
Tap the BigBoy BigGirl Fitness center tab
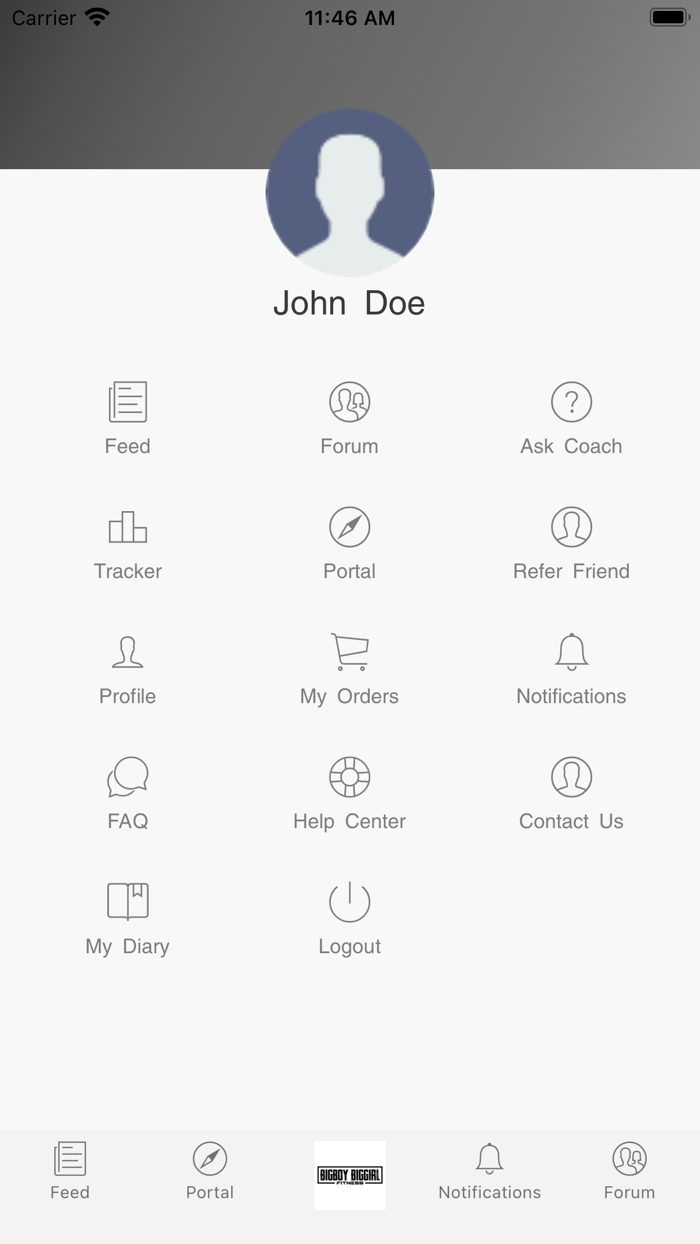pos(350,1175)
